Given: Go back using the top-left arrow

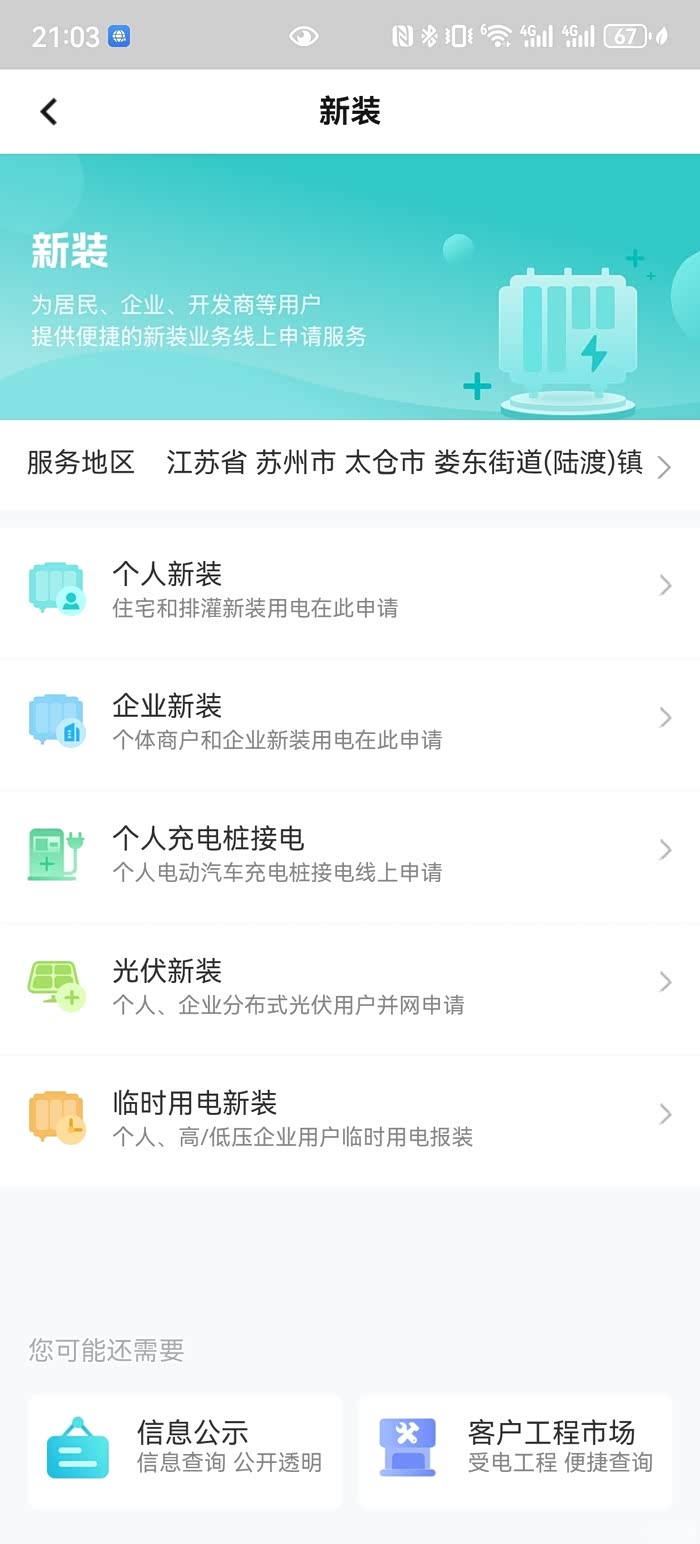Looking at the screenshot, I should 49,111.
